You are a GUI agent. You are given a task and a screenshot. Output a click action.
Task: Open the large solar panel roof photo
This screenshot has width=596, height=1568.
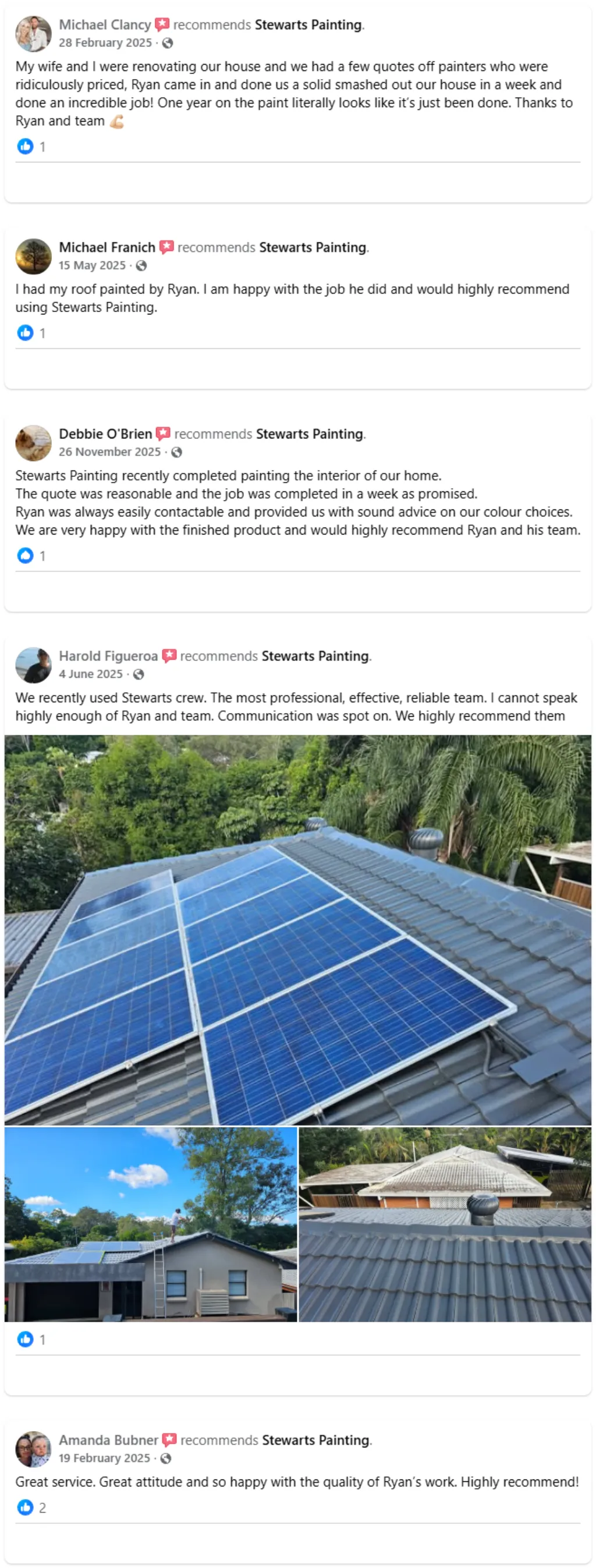tap(298, 930)
